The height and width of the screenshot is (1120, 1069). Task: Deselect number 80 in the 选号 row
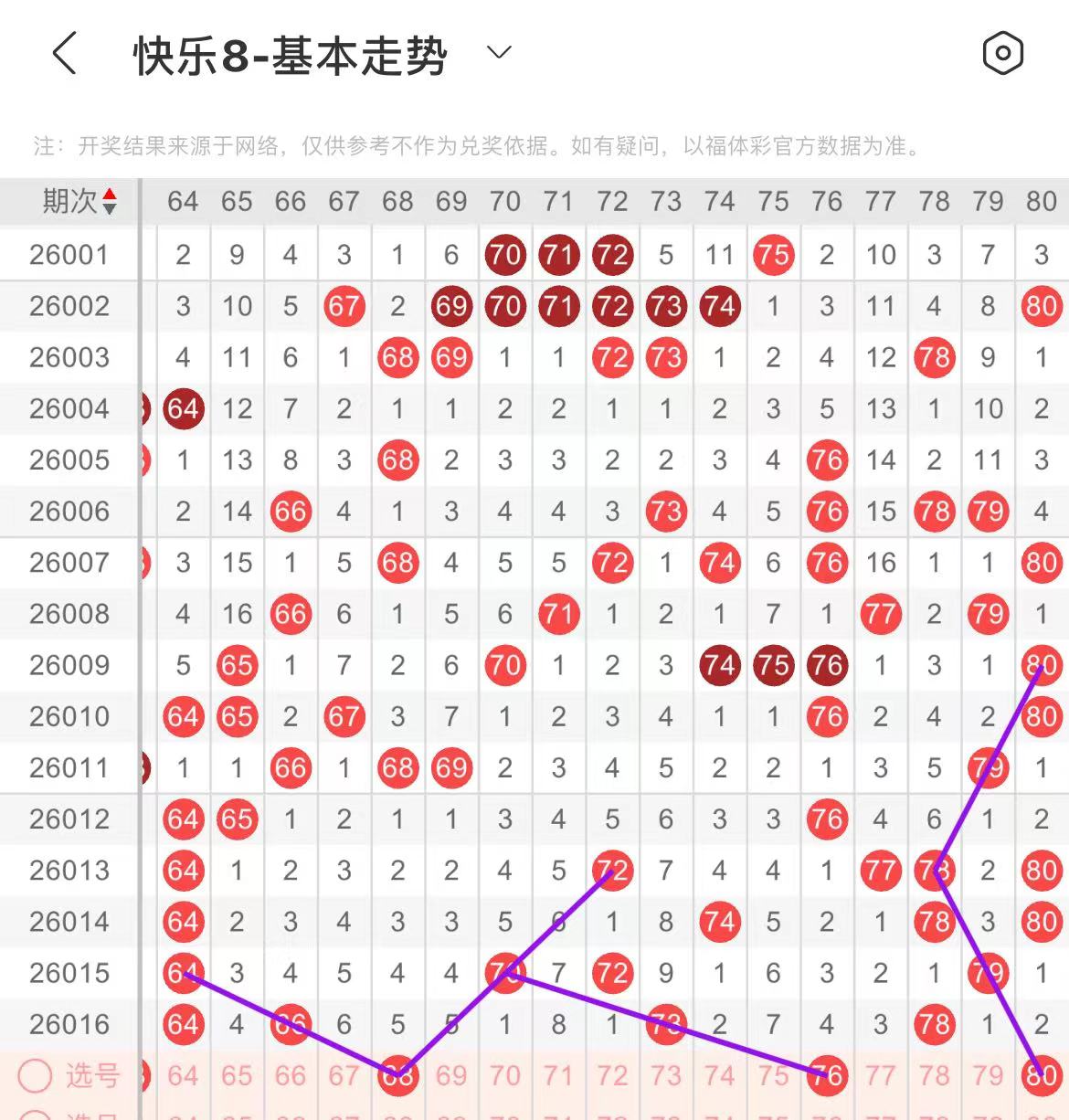1042,1076
